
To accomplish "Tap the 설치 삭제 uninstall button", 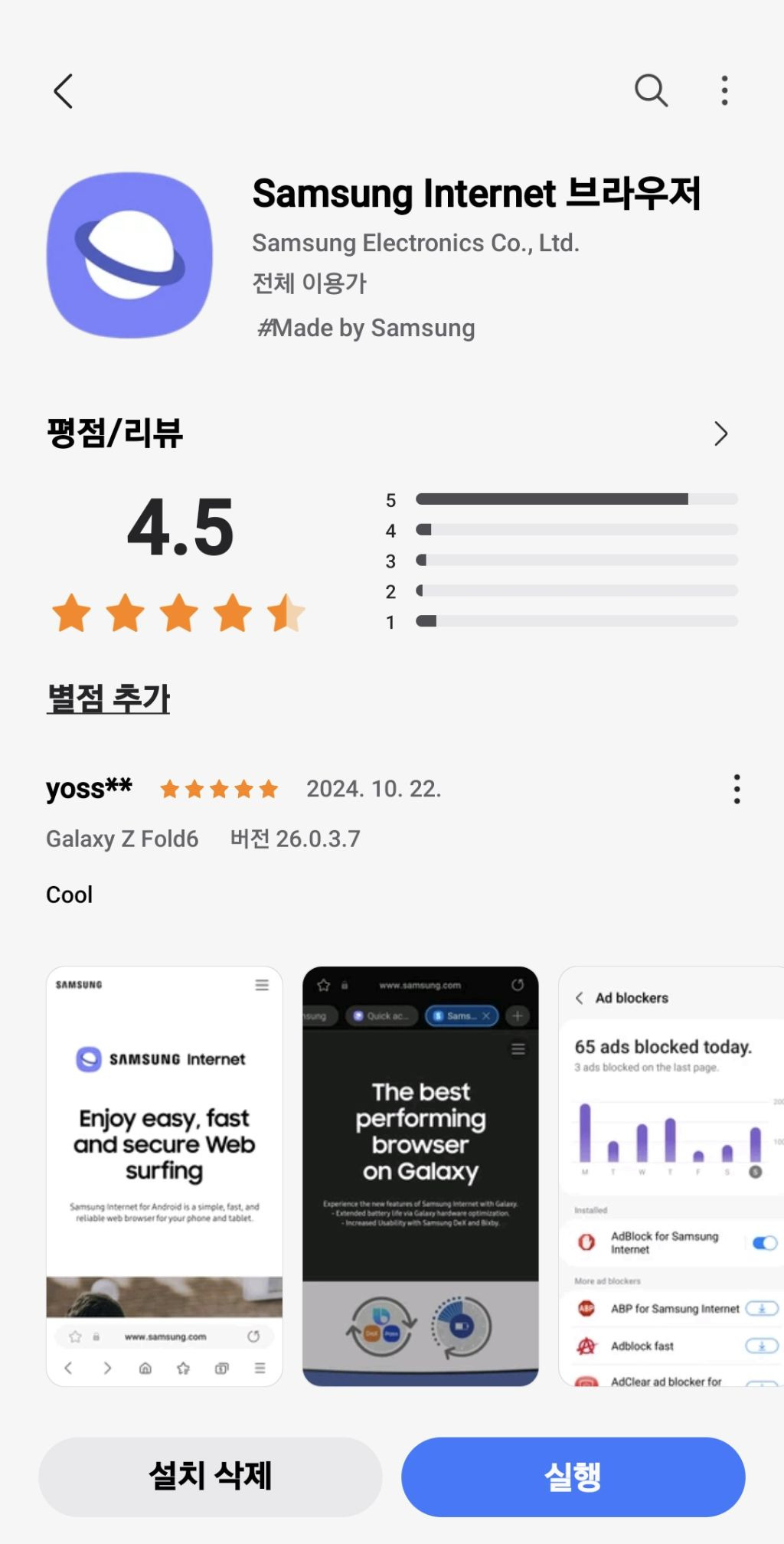I will pyautogui.click(x=211, y=1476).
